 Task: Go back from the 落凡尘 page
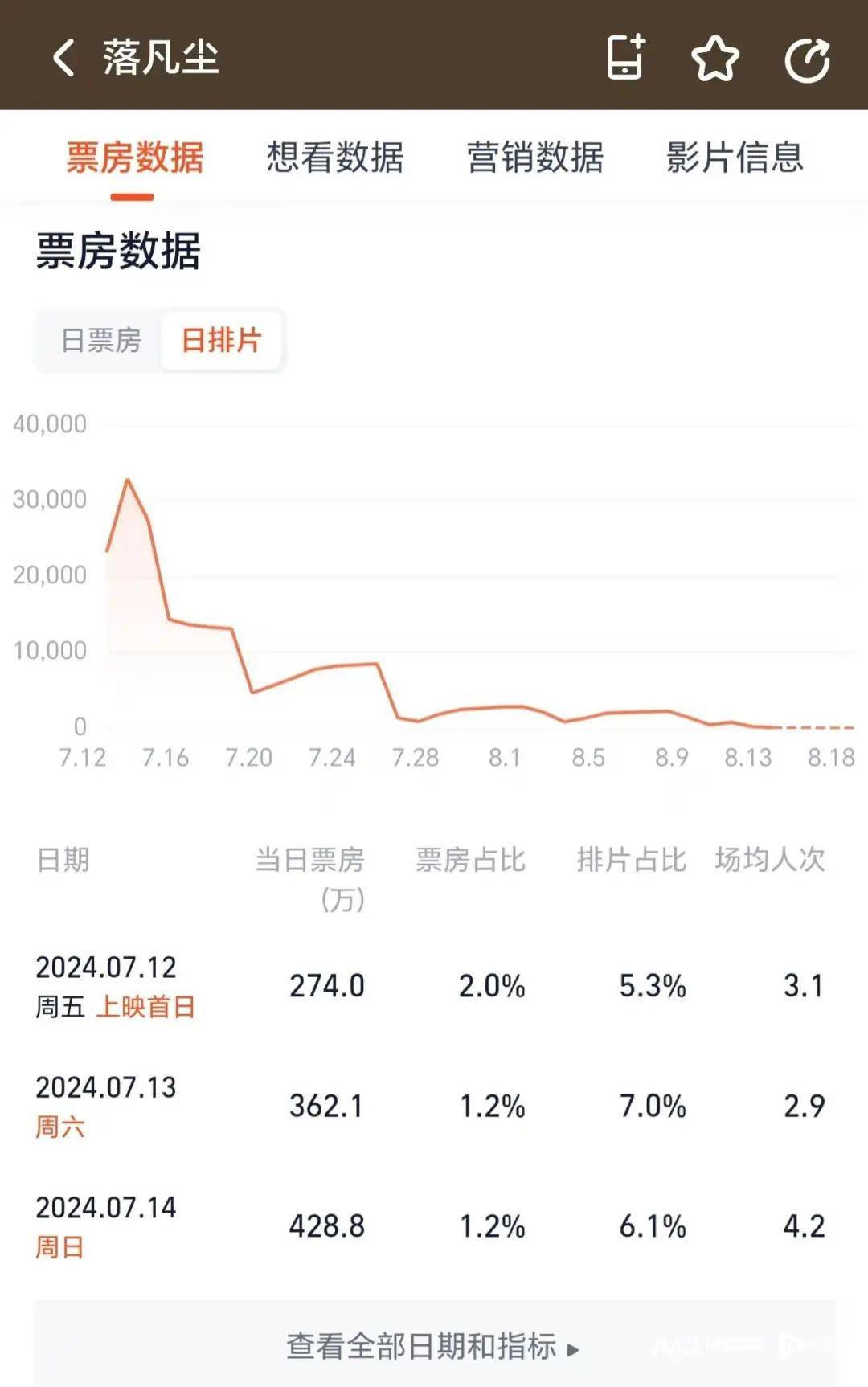(x=64, y=58)
